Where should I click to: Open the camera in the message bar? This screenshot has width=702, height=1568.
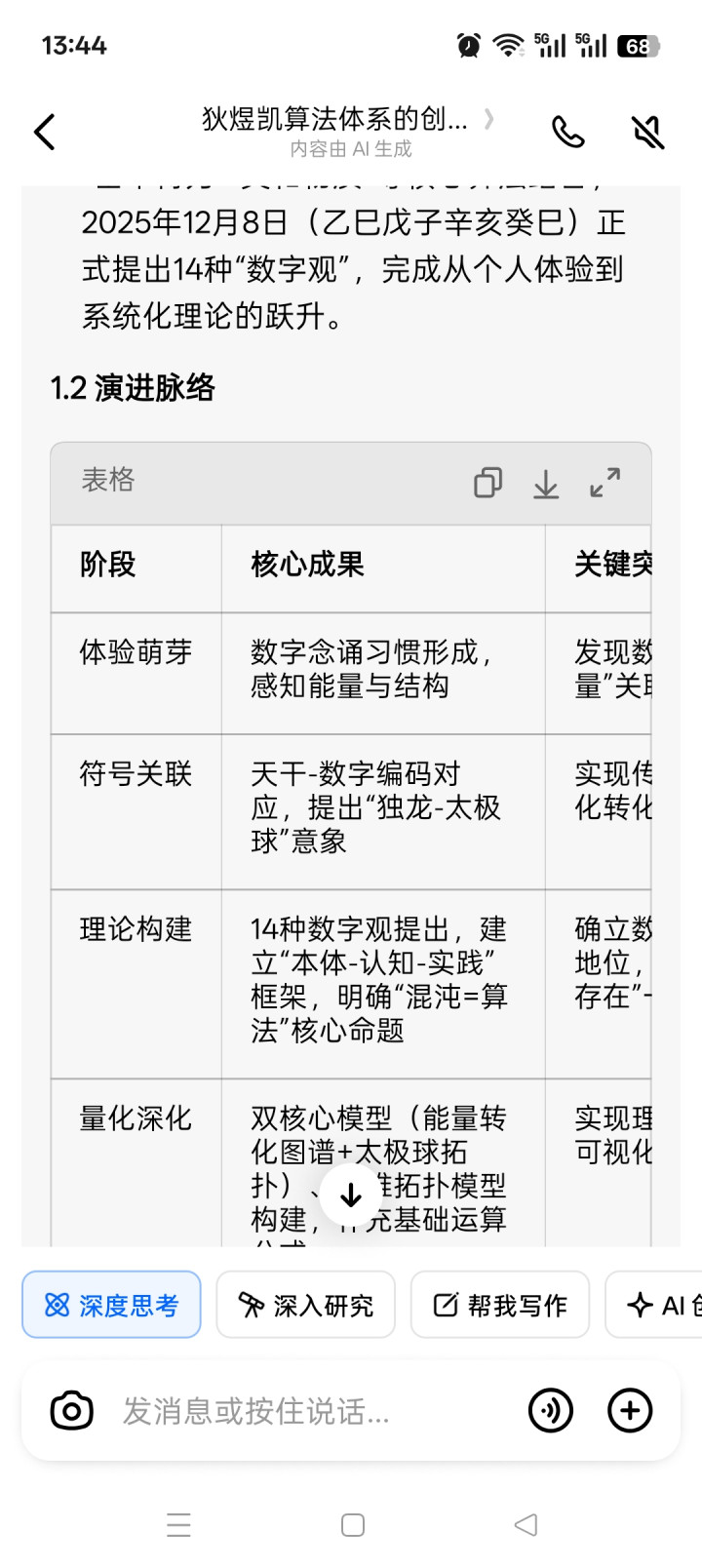71,1410
